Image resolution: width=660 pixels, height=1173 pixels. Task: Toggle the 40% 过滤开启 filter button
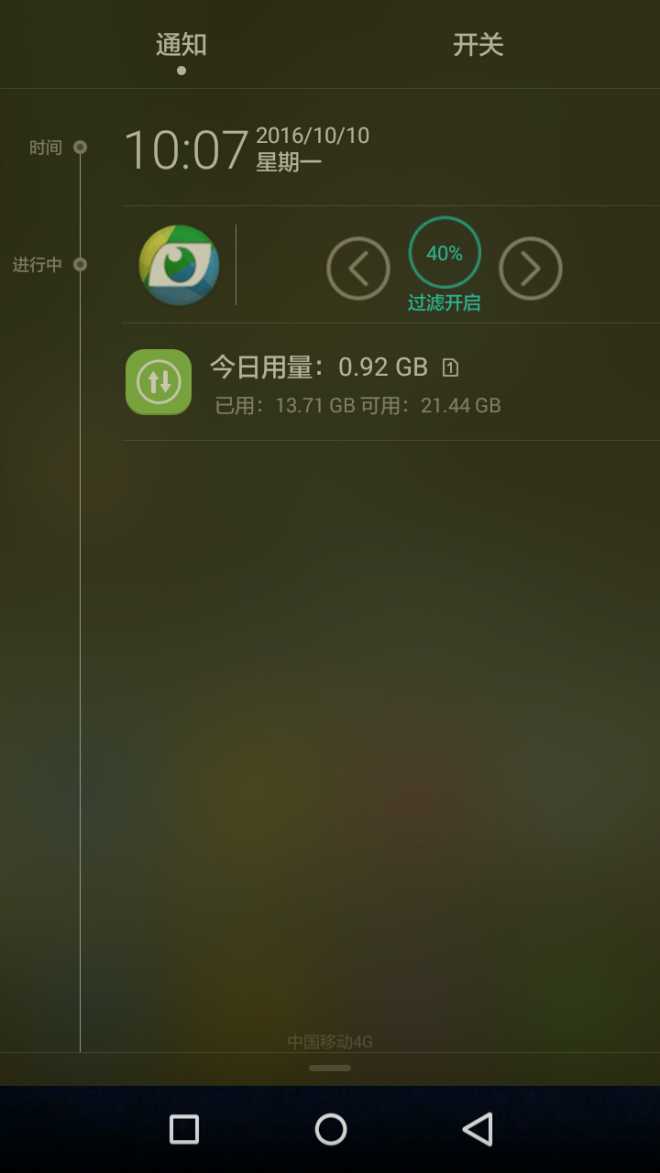[x=444, y=255]
